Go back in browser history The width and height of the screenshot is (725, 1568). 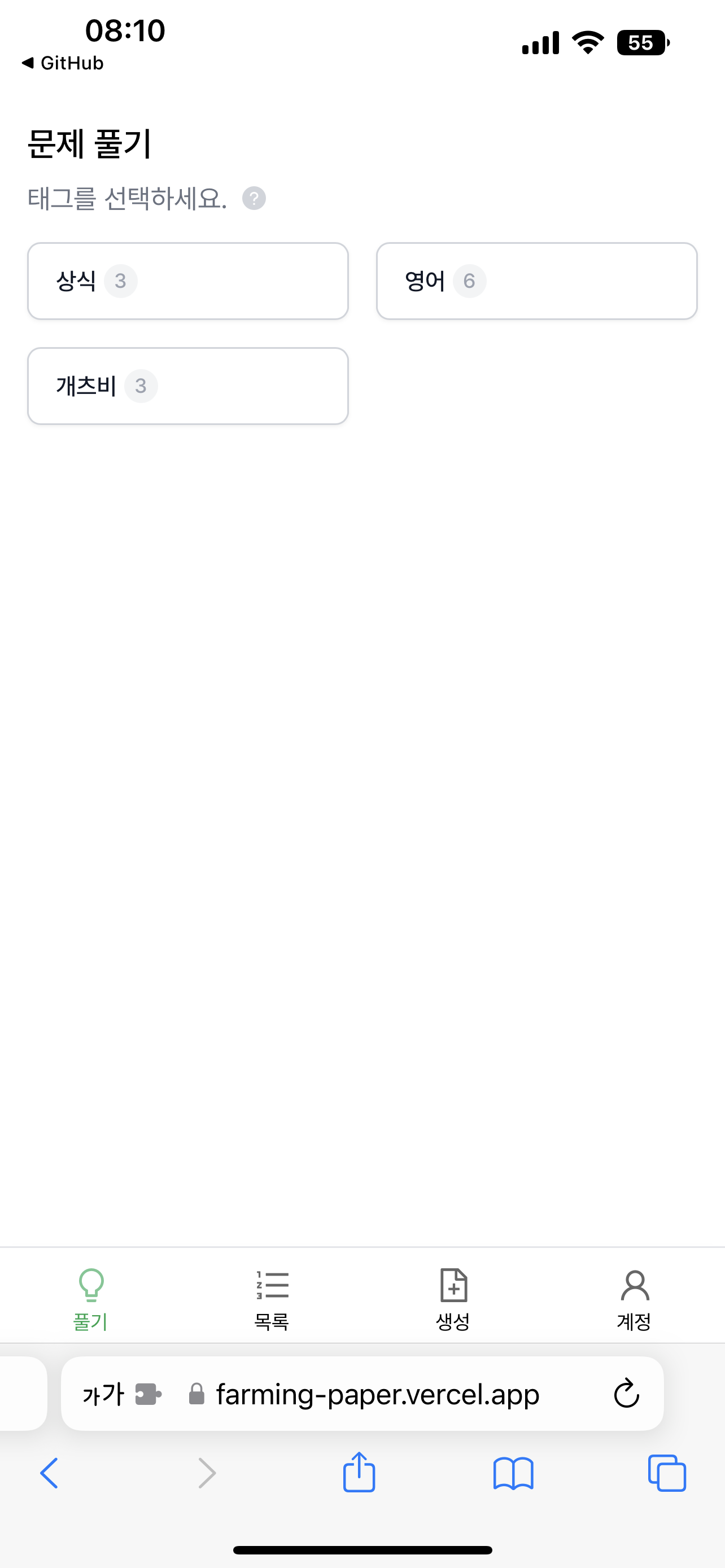(49, 1474)
